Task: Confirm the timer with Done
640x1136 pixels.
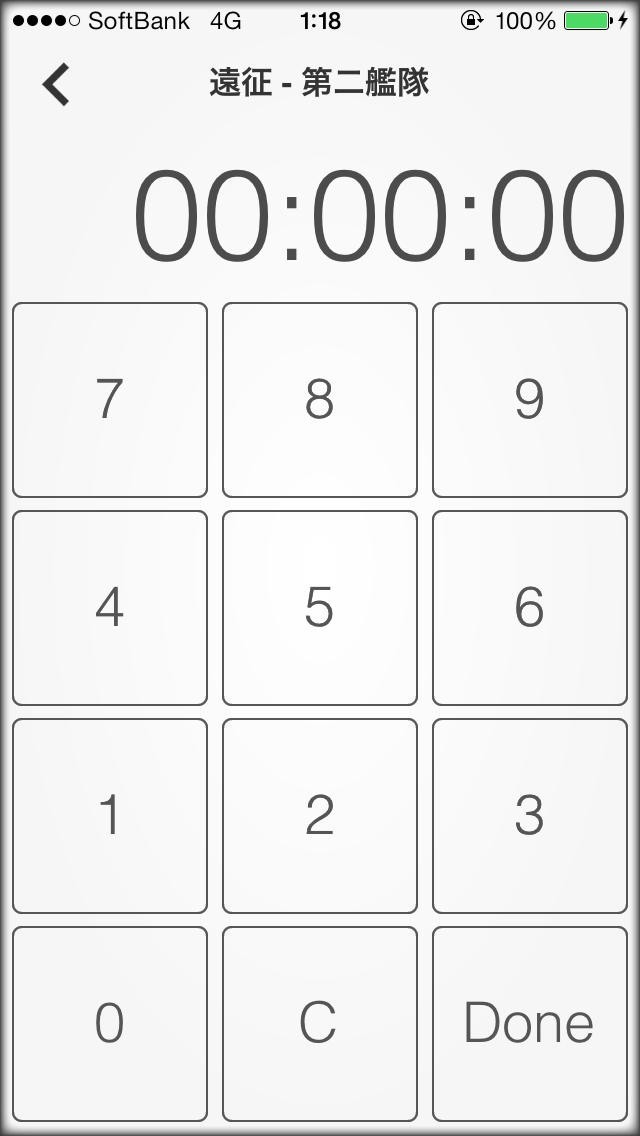Action: pos(530,1024)
